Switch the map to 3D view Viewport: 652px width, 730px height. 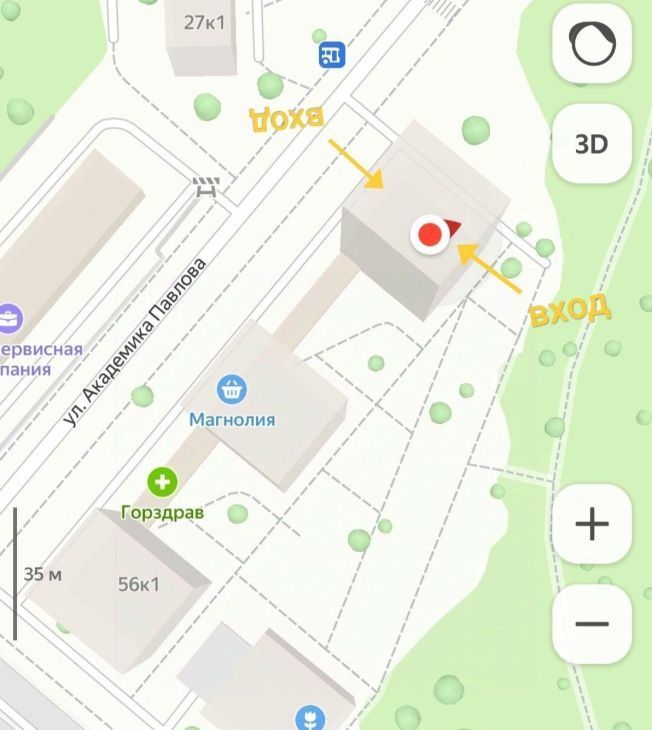tap(592, 144)
